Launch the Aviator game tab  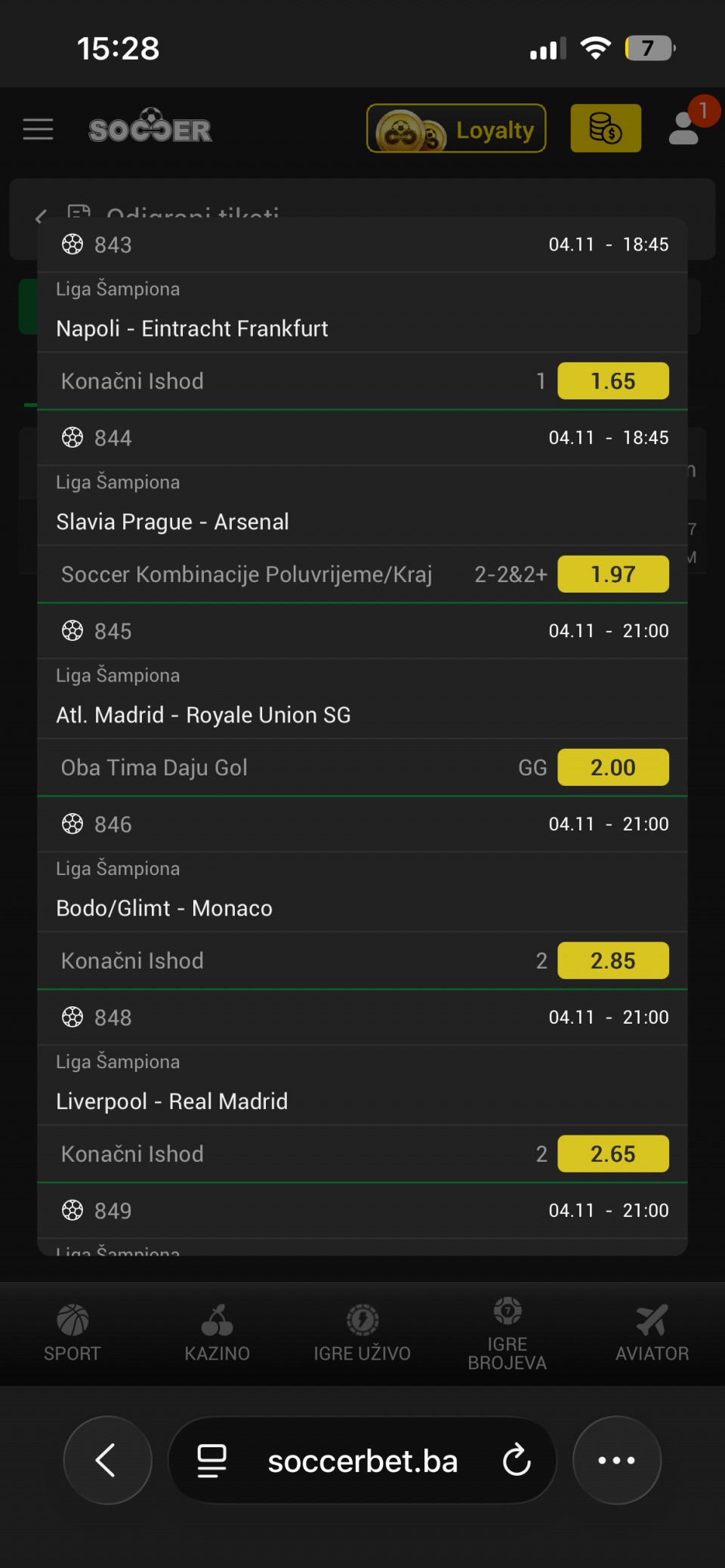(652, 1333)
